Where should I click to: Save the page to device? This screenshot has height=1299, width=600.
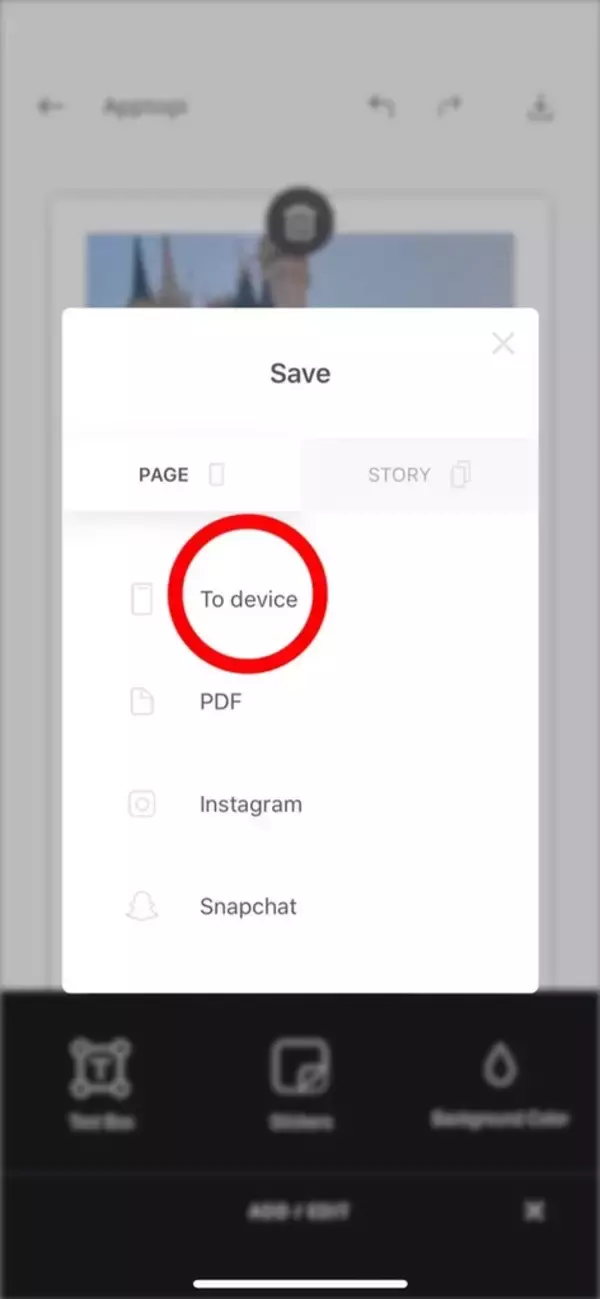[x=248, y=599]
